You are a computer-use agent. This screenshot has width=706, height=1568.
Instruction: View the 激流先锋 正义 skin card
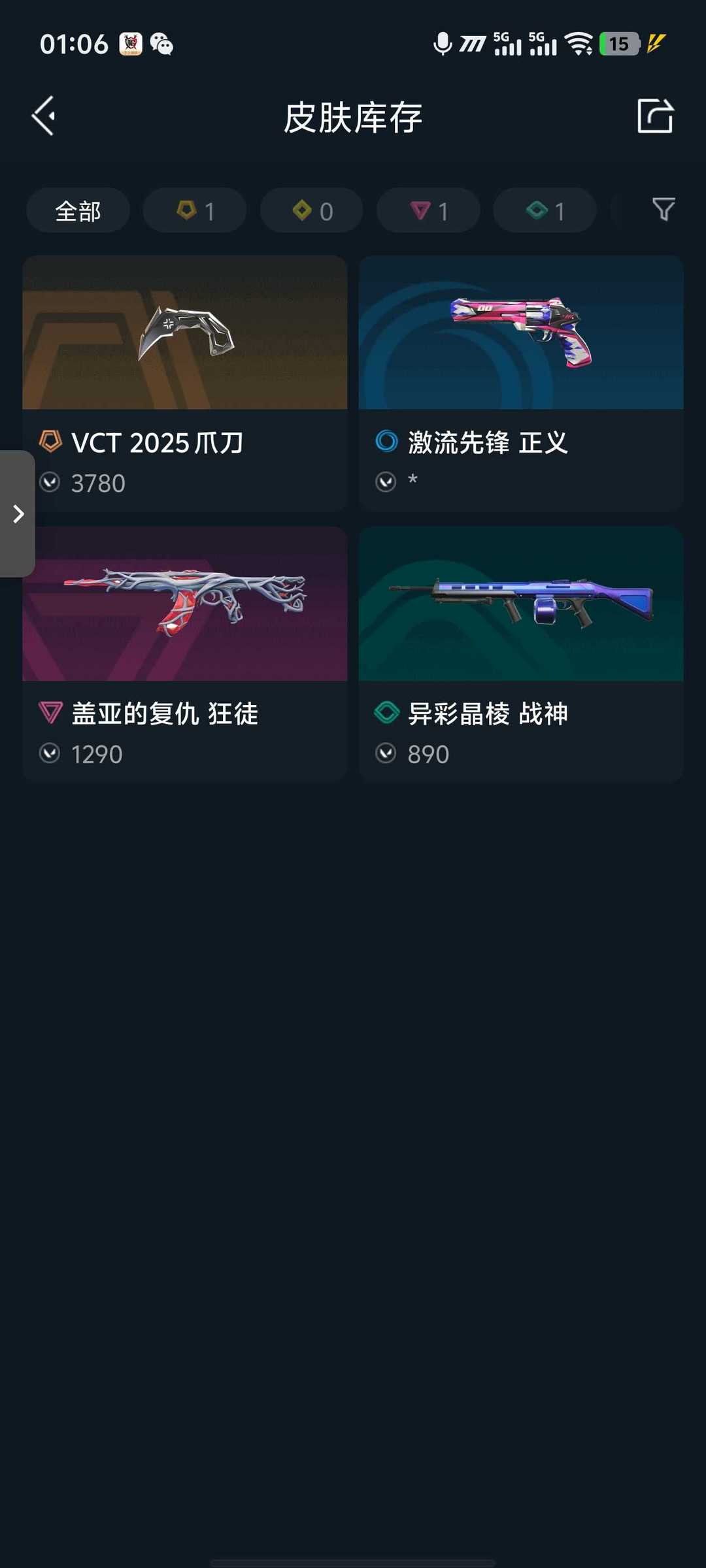point(521,383)
